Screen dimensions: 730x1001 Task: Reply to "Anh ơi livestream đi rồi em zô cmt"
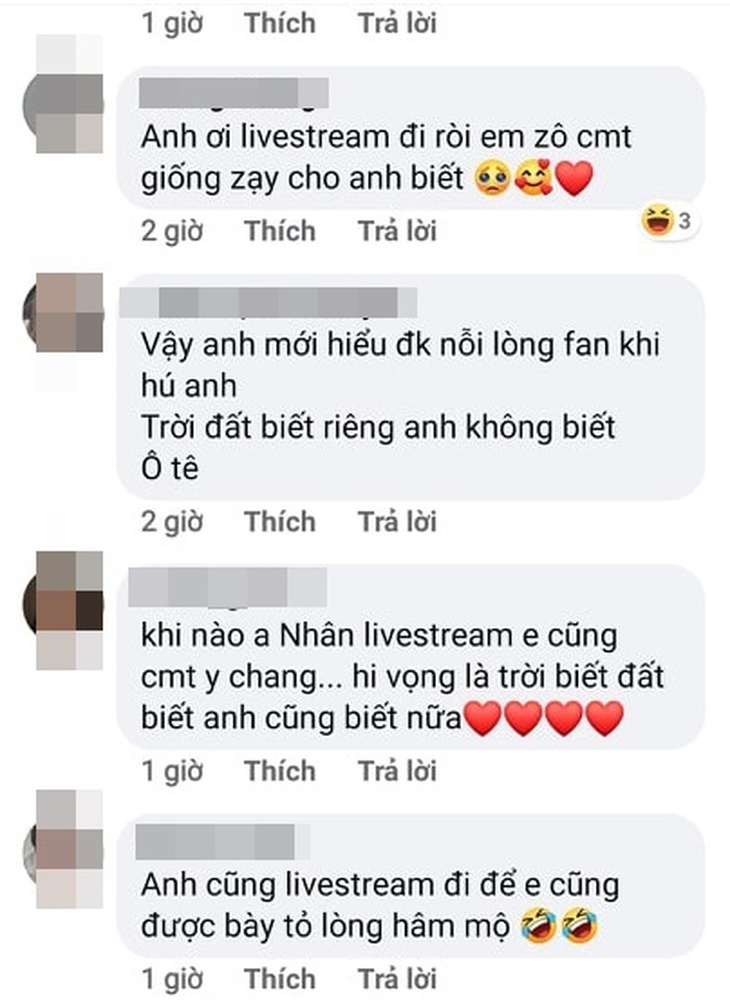pyautogui.click(x=397, y=232)
